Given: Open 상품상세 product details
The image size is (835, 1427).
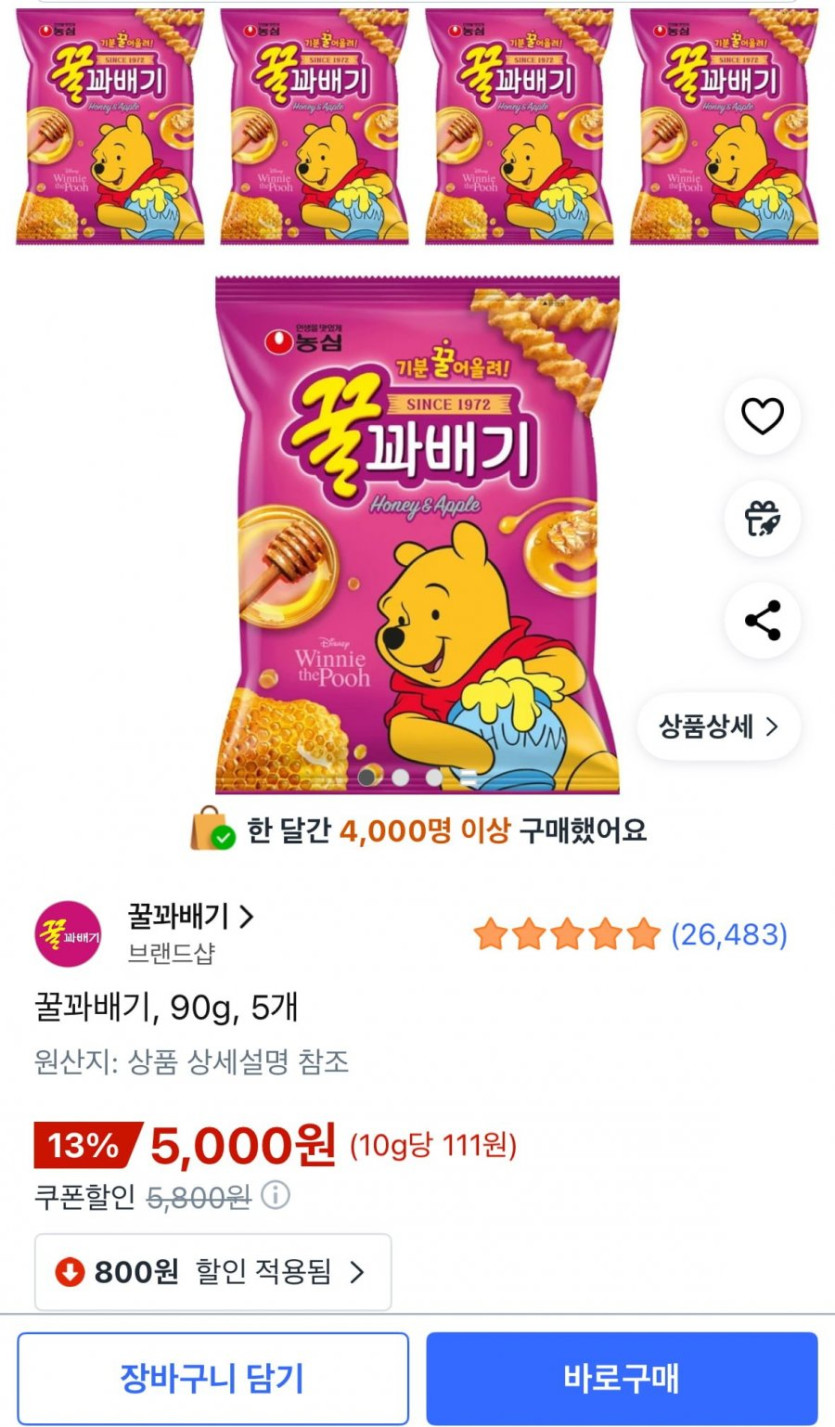Looking at the screenshot, I should point(718,726).
